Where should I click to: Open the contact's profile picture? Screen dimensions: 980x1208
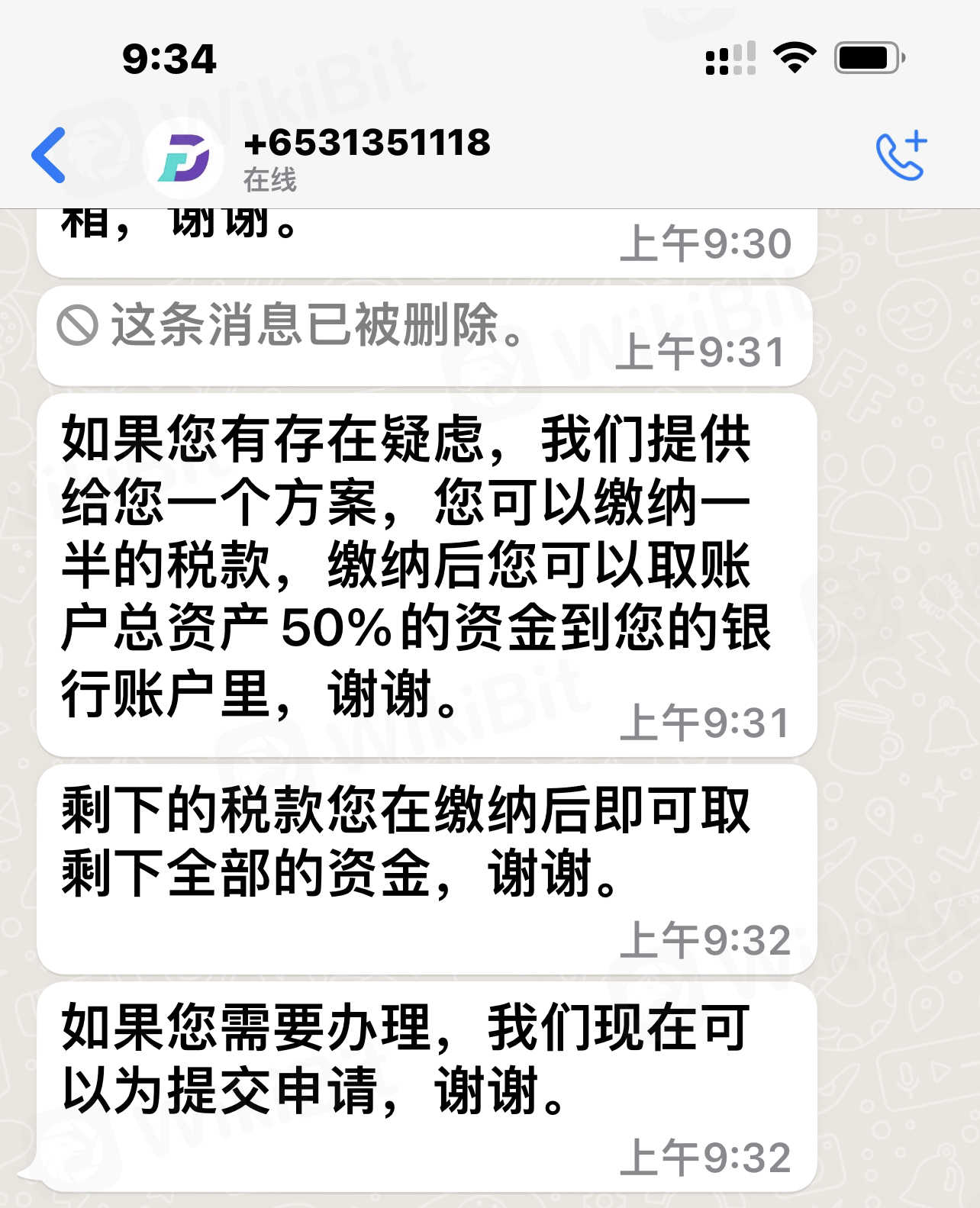pyautogui.click(x=183, y=156)
